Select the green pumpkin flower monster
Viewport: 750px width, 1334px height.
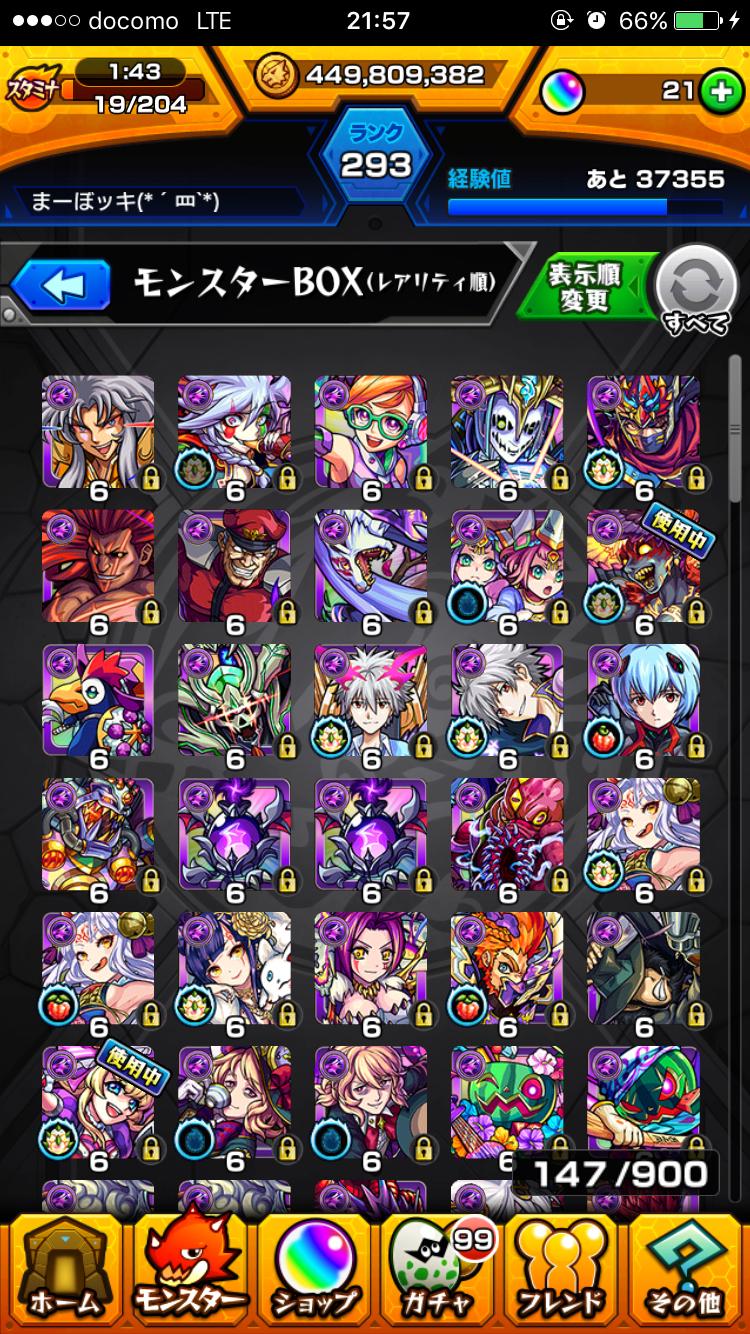507,1102
